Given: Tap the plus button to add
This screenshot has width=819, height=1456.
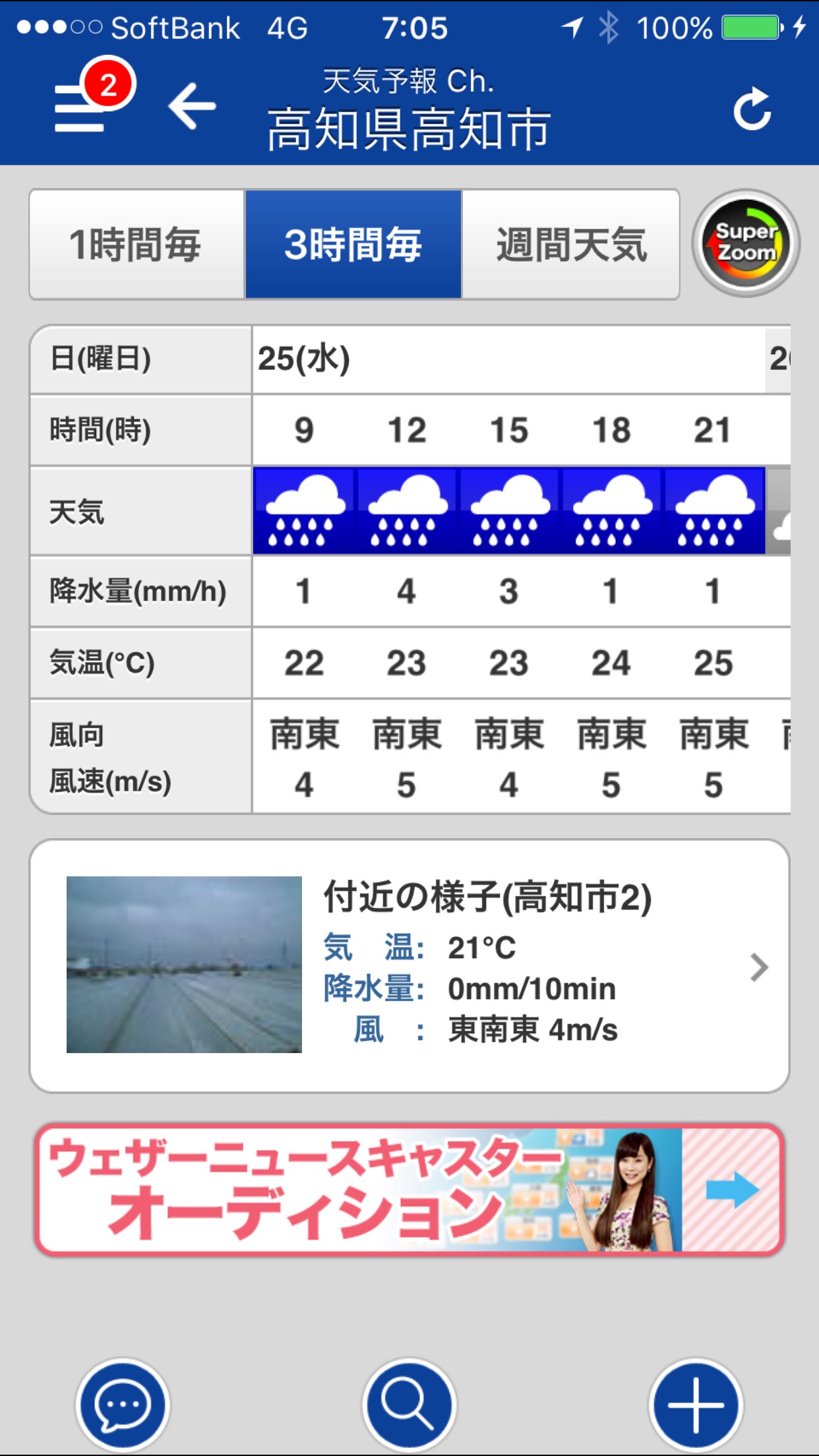Looking at the screenshot, I should tap(696, 1405).
